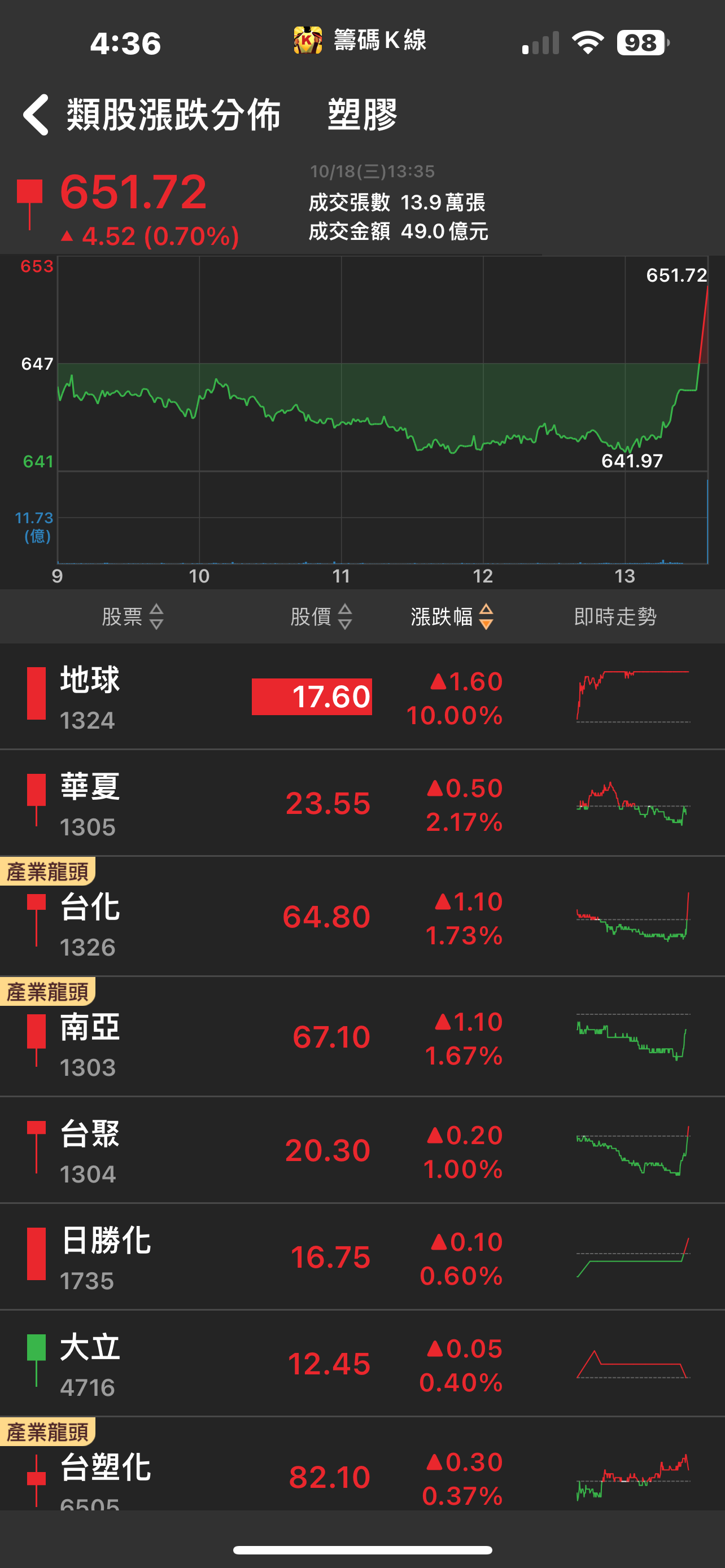The height and width of the screenshot is (1568, 725).
Task: Tap the 651.72 sector index price
Action: pyautogui.click(x=133, y=194)
